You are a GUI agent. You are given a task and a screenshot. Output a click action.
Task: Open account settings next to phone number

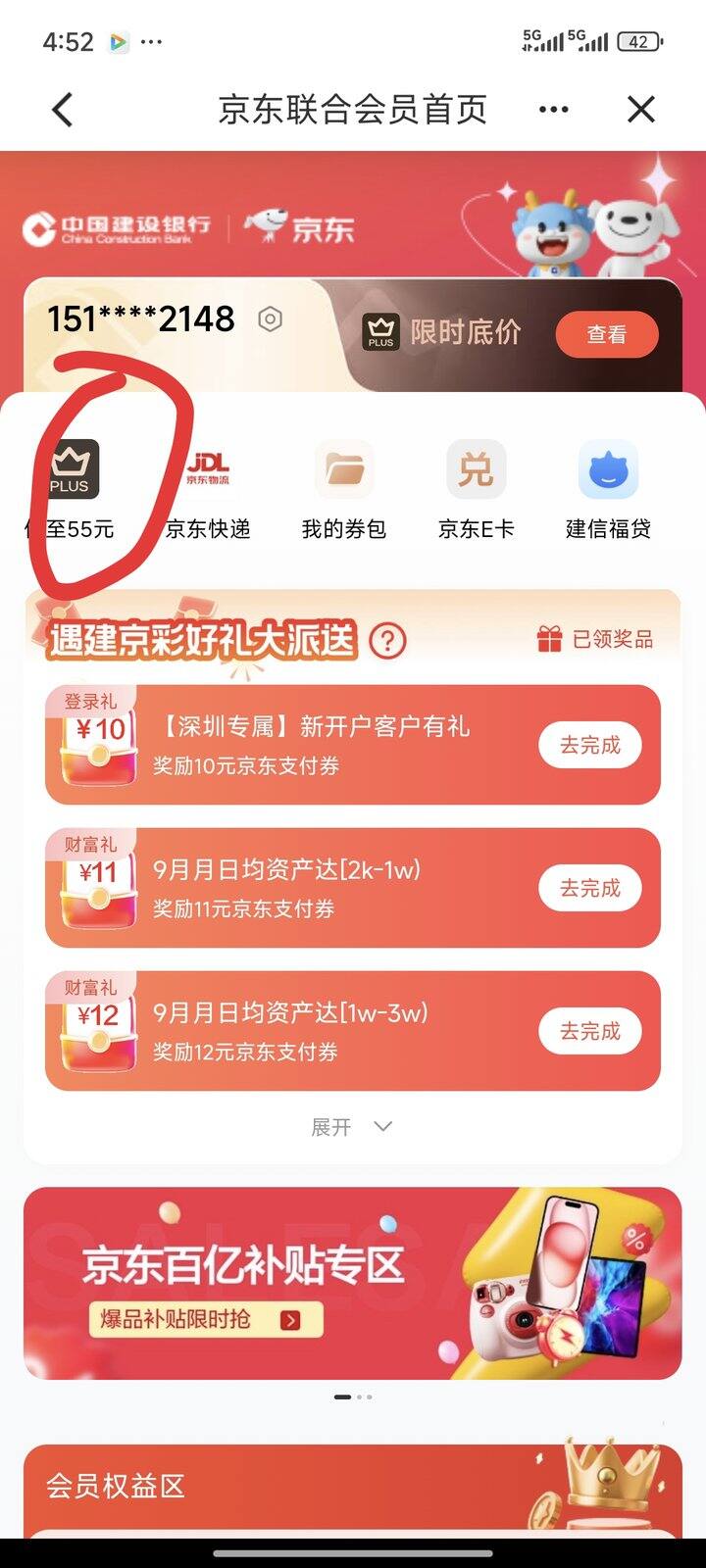pyautogui.click(x=270, y=319)
